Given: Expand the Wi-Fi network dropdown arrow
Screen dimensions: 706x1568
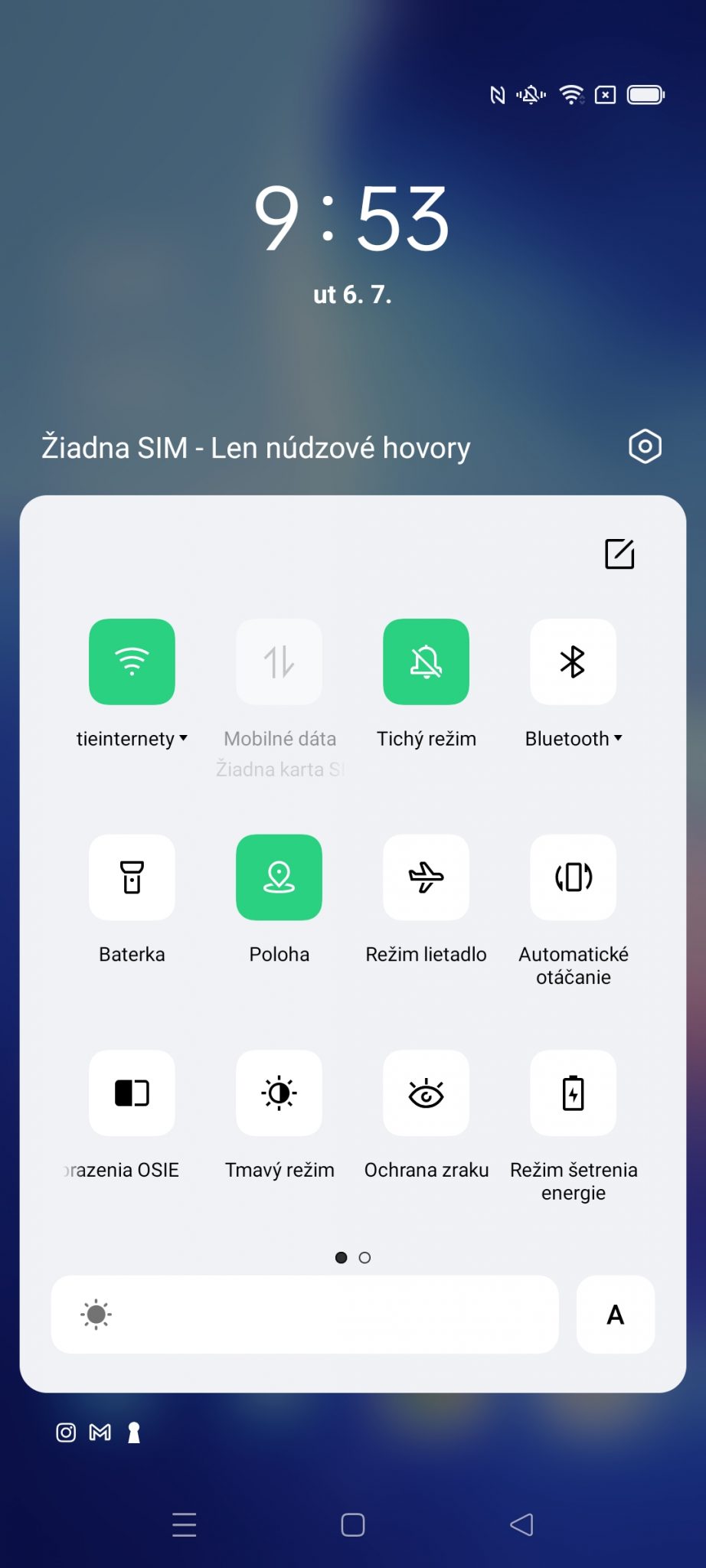Looking at the screenshot, I should pyautogui.click(x=184, y=739).
